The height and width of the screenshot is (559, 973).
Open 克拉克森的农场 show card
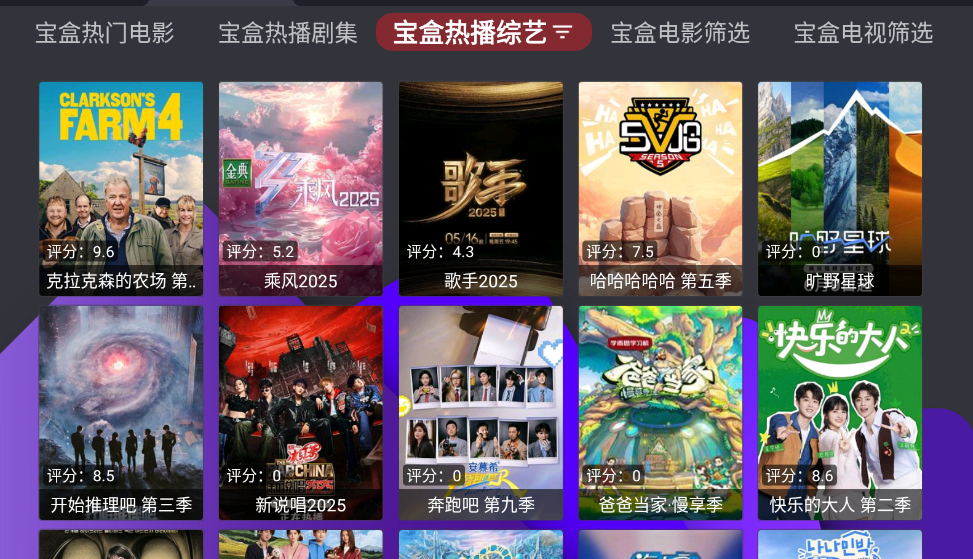[121, 189]
